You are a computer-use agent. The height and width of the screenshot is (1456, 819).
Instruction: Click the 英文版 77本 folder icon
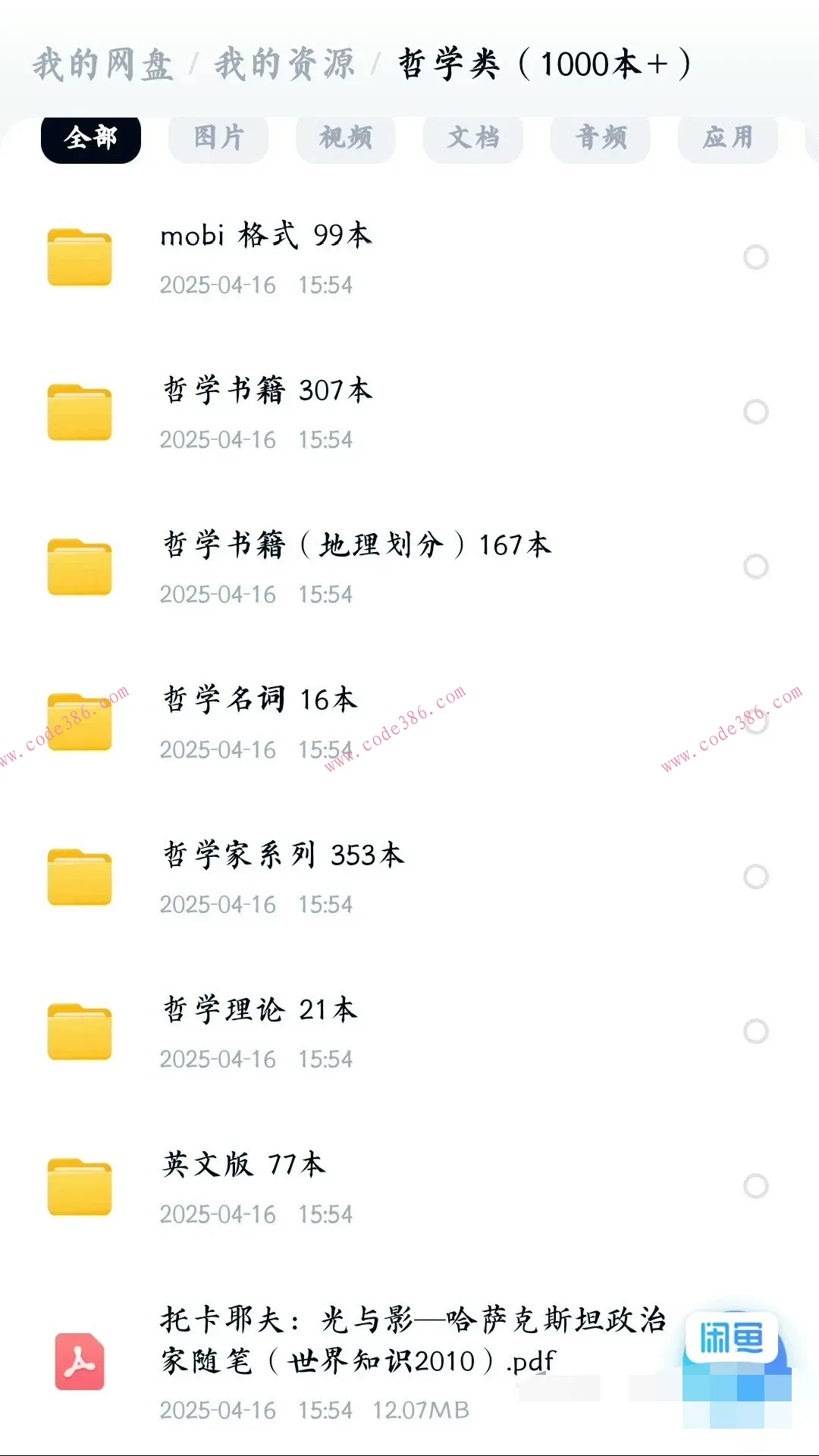(x=78, y=1188)
